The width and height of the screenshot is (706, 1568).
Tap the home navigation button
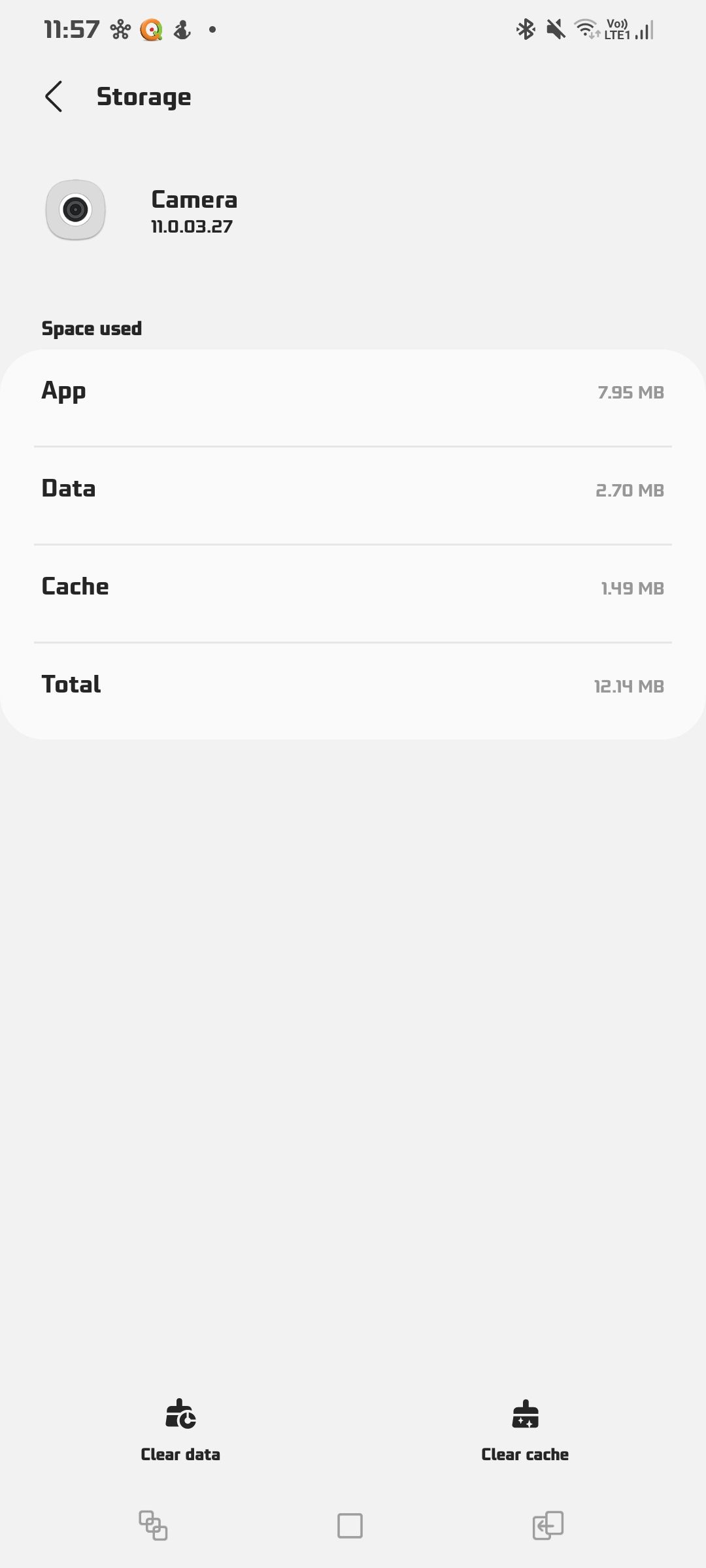pyautogui.click(x=350, y=1526)
